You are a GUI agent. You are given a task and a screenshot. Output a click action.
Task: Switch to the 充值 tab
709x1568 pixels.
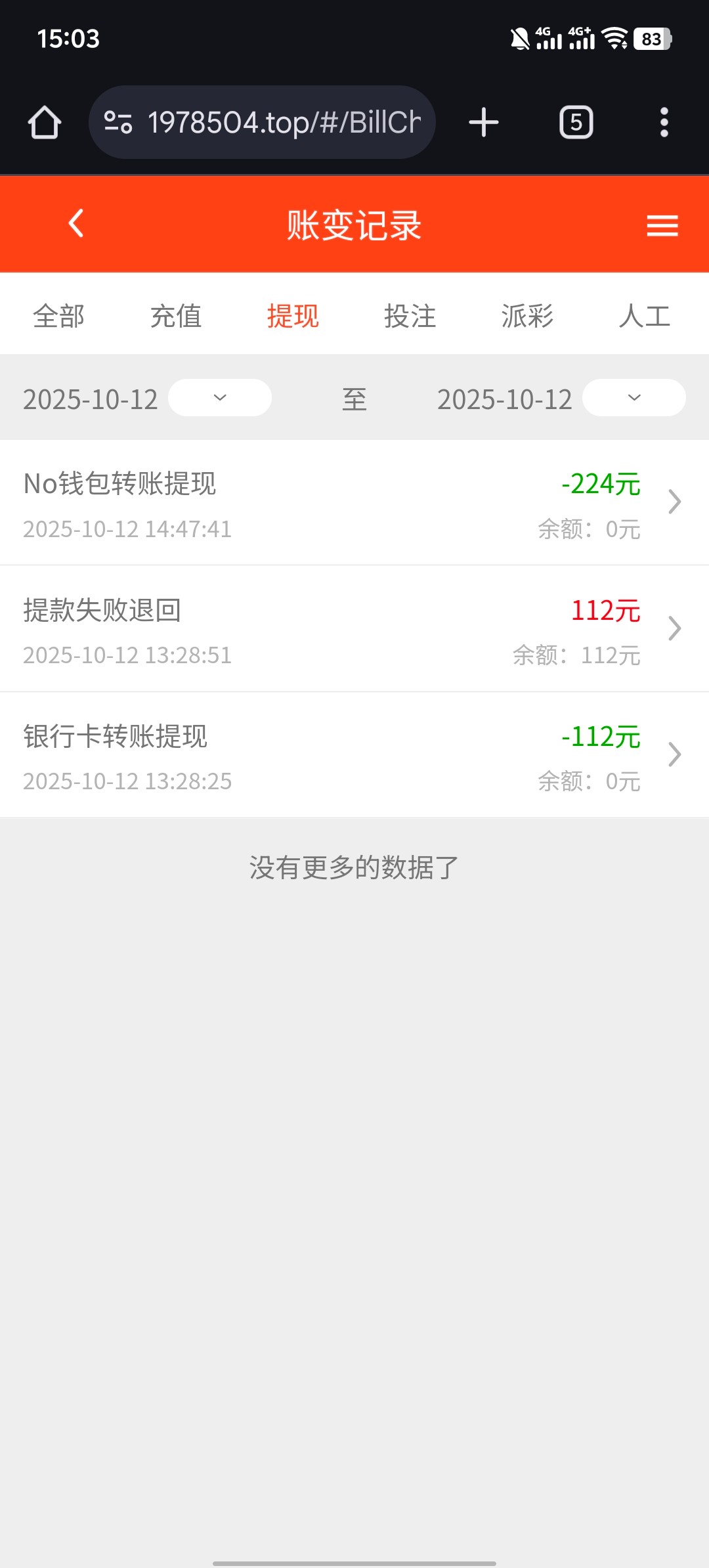click(x=176, y=316)
